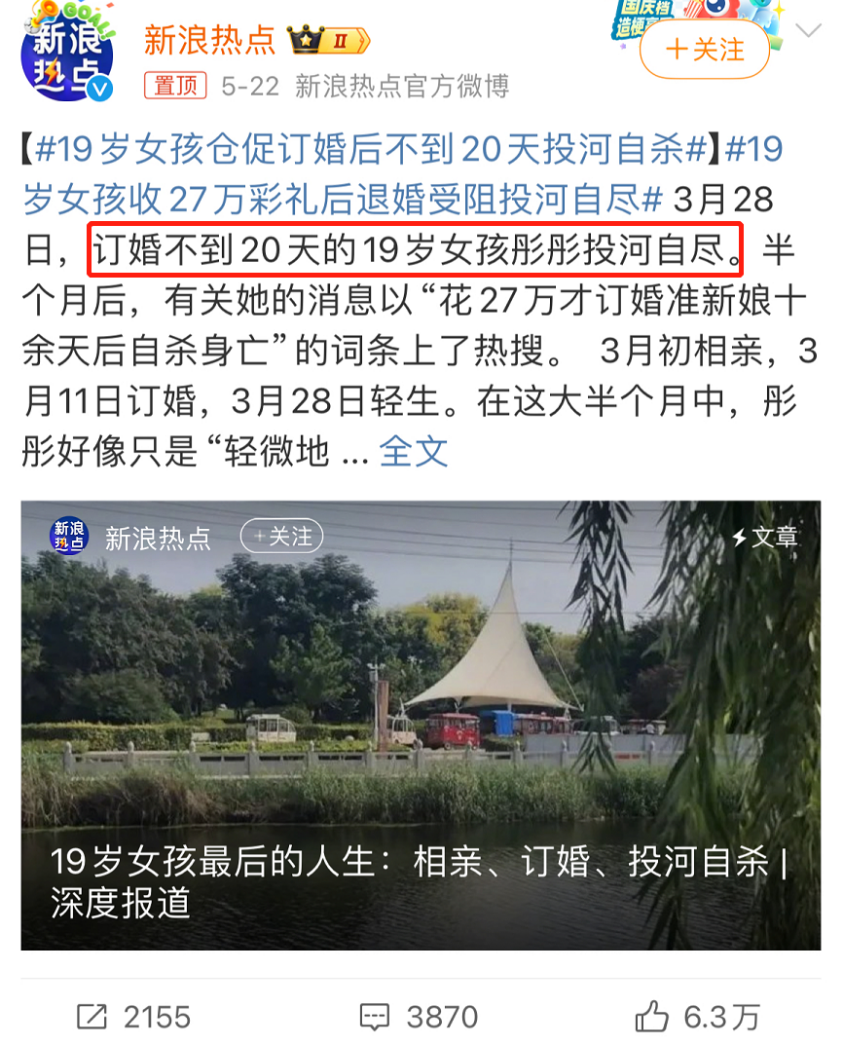Screen dimensions: 843x1044
Task: Tap 关注 inside the article card
Action: 281,537
